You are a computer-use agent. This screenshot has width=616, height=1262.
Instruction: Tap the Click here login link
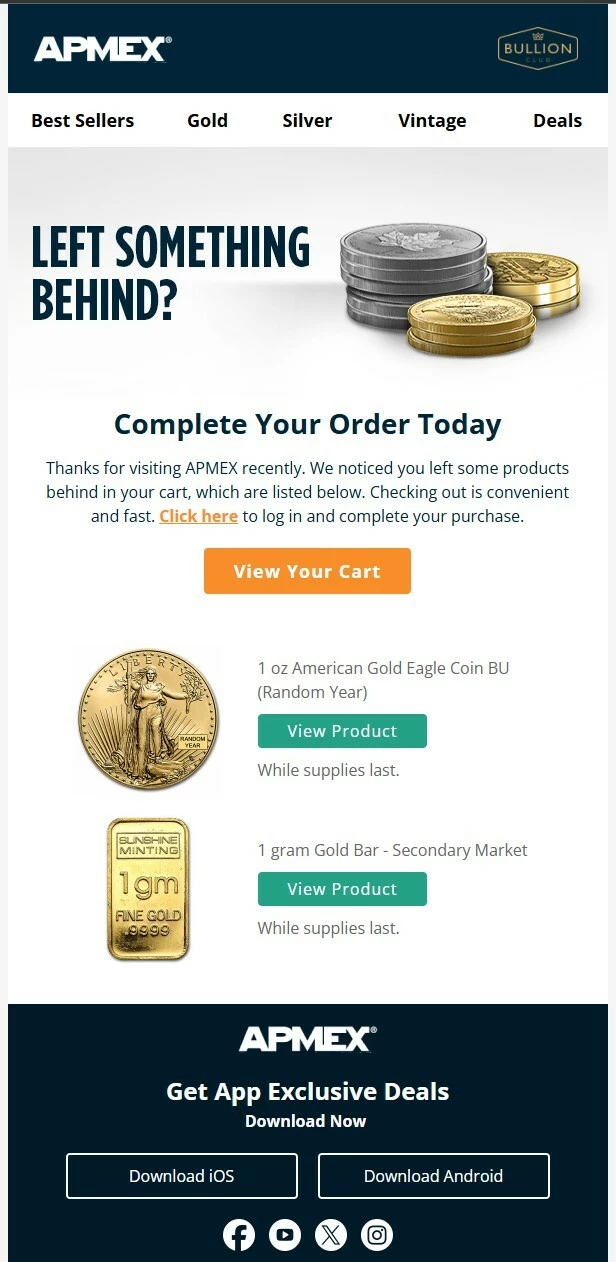coord(198,516)
